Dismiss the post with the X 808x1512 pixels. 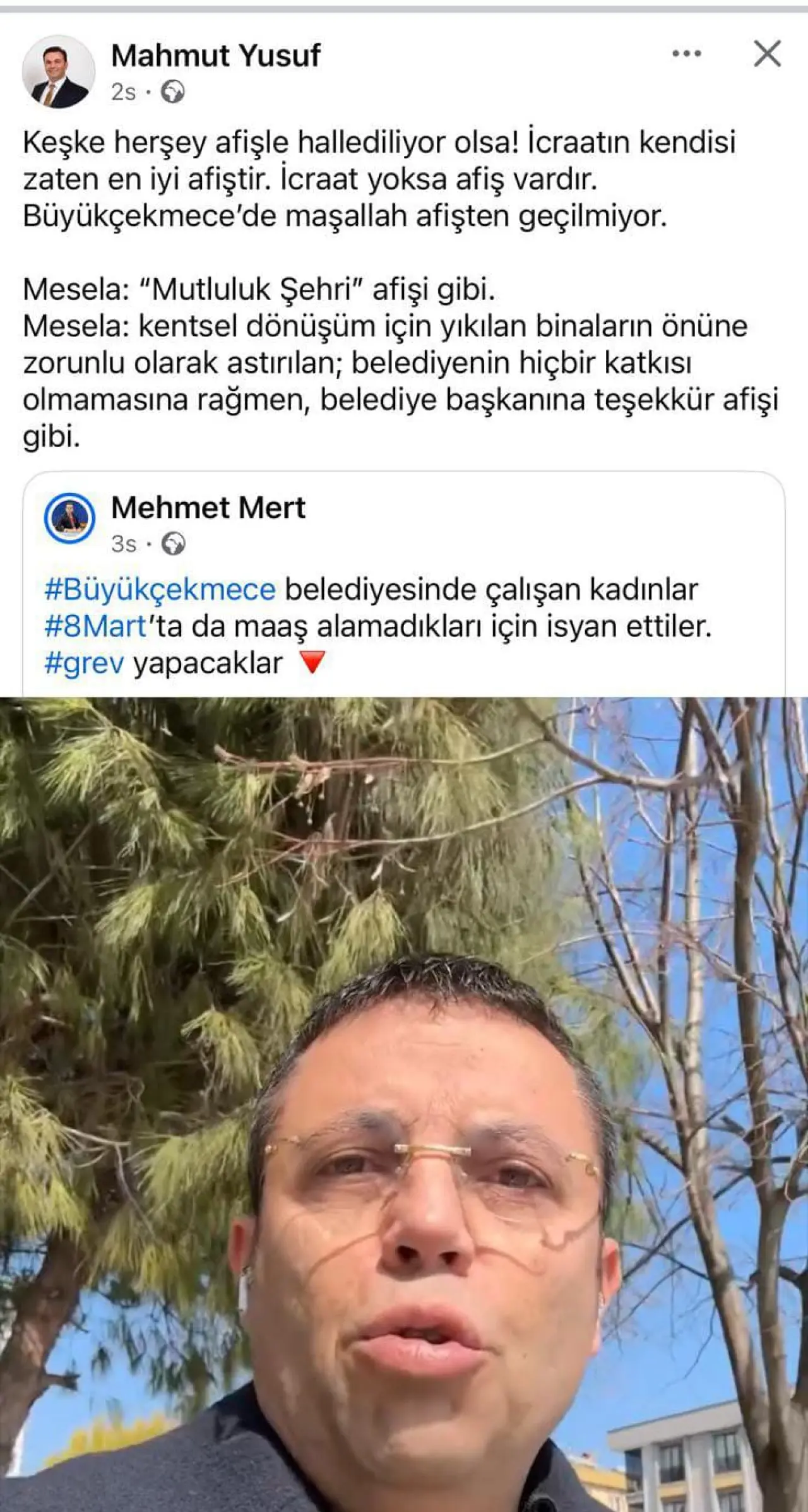[x=767, y=54]
